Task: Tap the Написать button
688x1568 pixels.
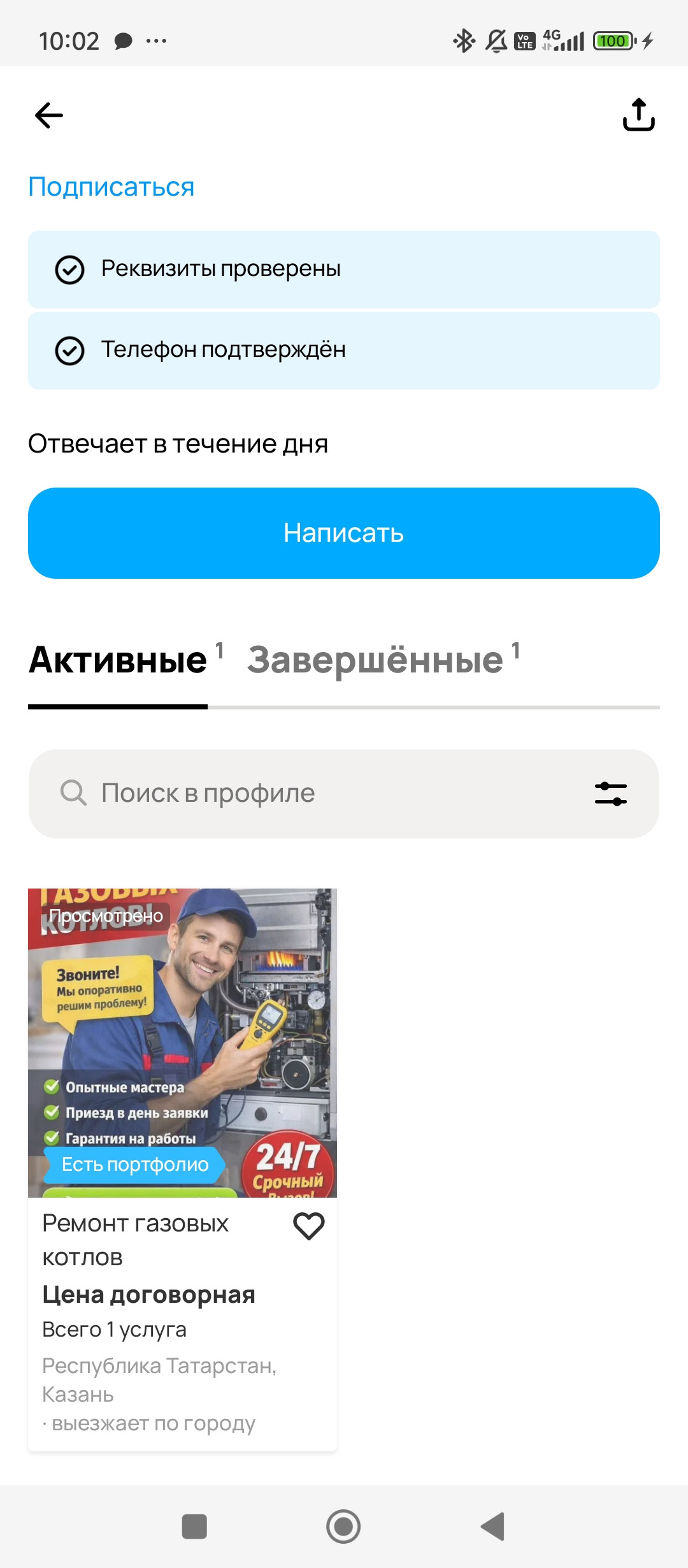Action: [x=344, y=533]
